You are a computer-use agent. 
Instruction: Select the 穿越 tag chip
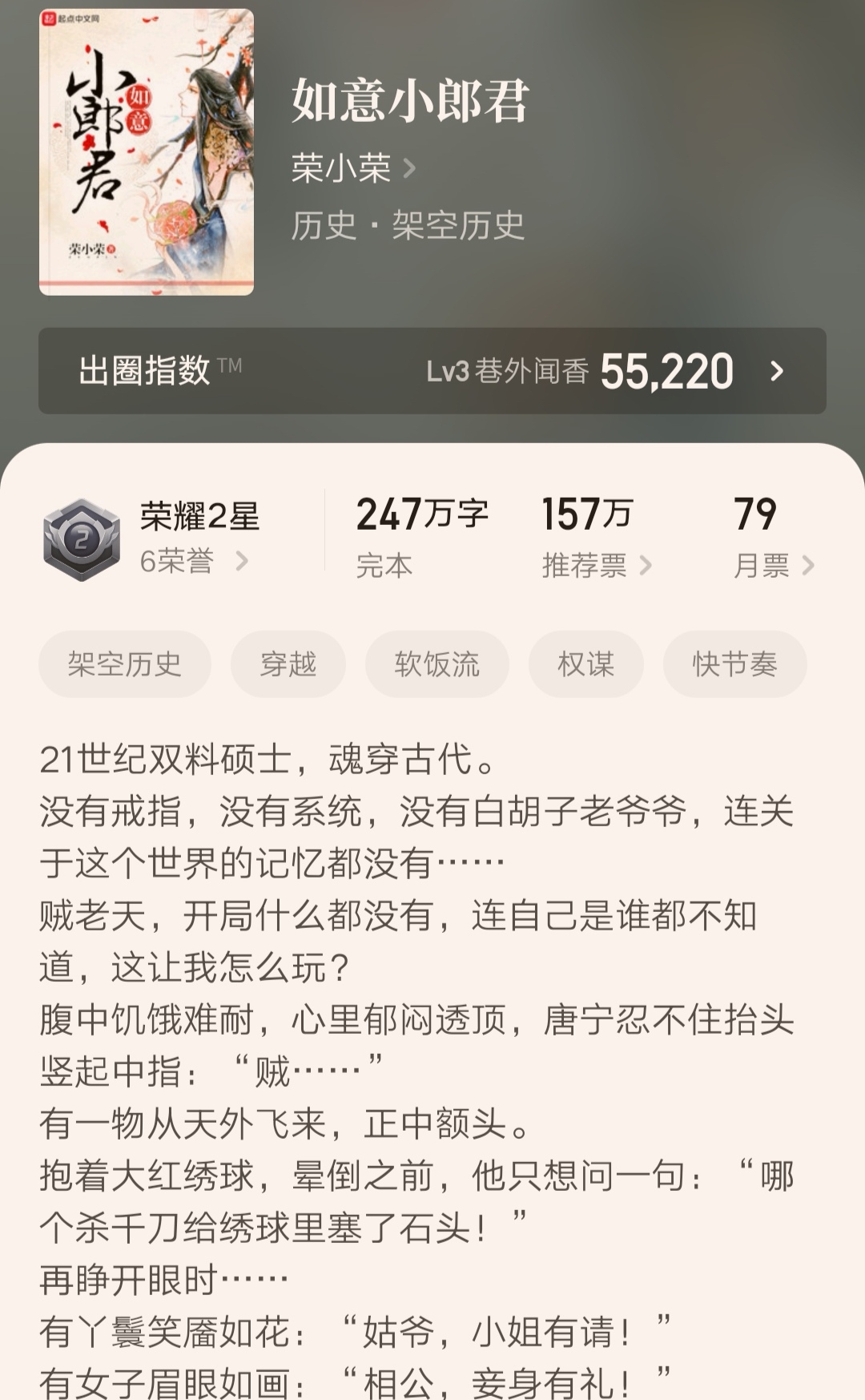point(288,664)
